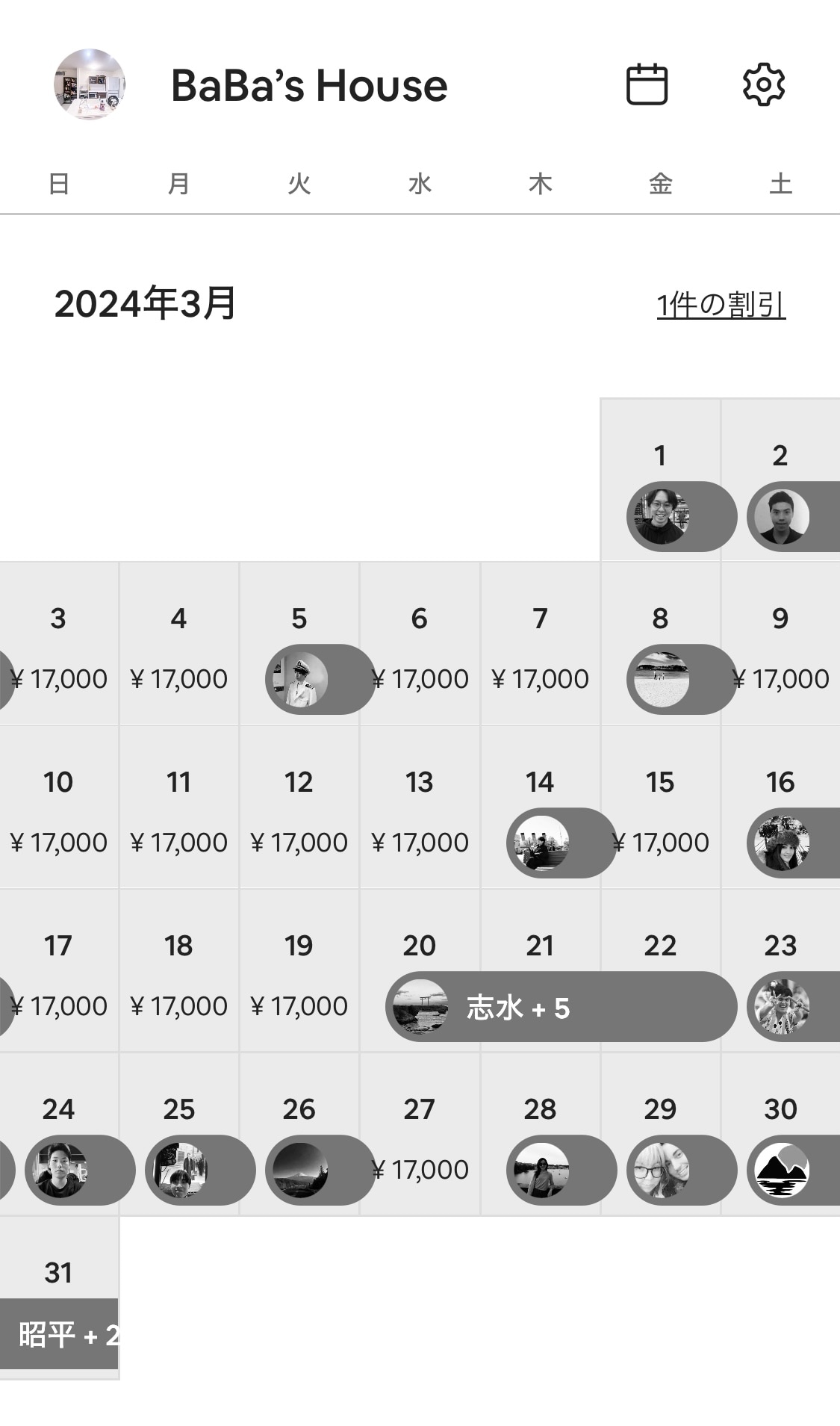Select March 4 priced ¥17,000
The image size is (840, 1426).
point(179,644)
